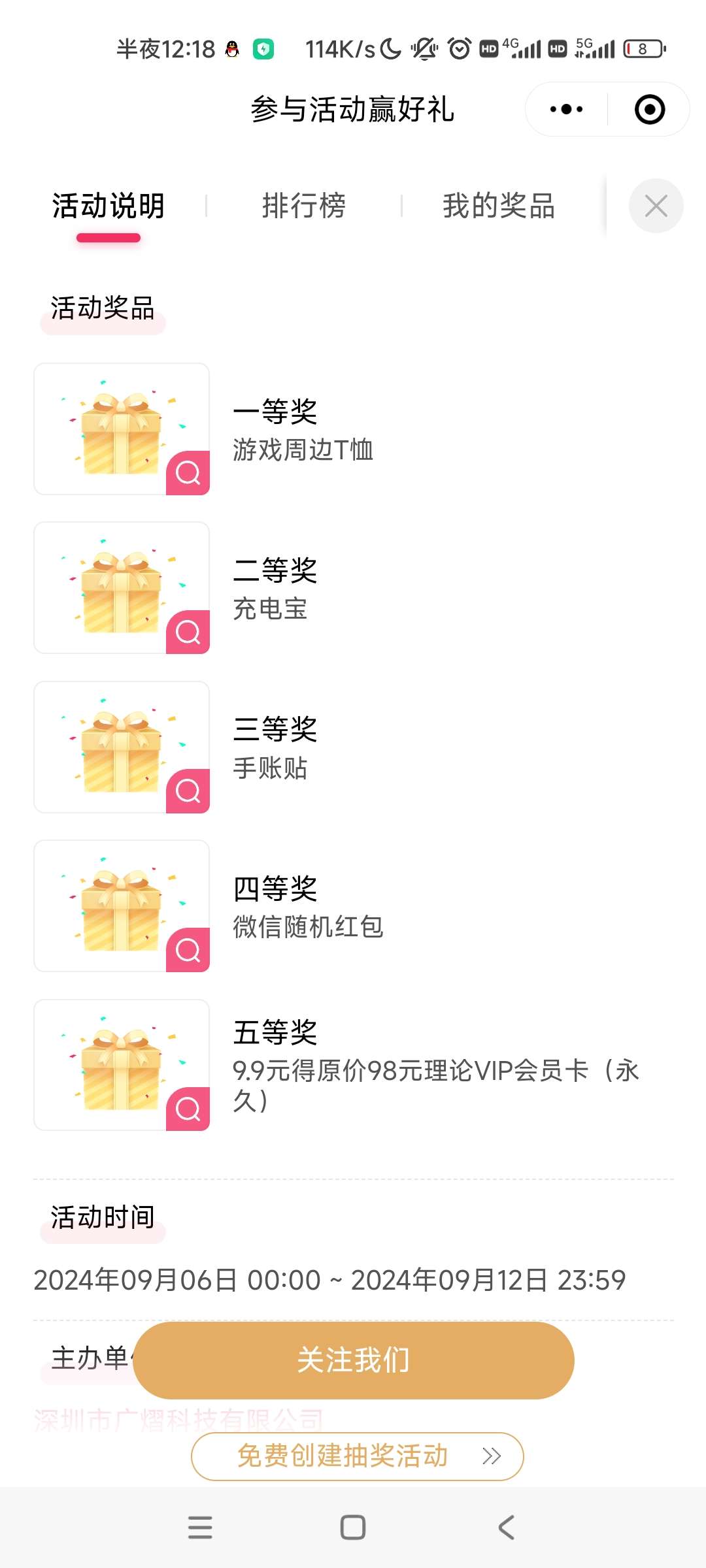Select the 活动说明 tab

point(109,206)
